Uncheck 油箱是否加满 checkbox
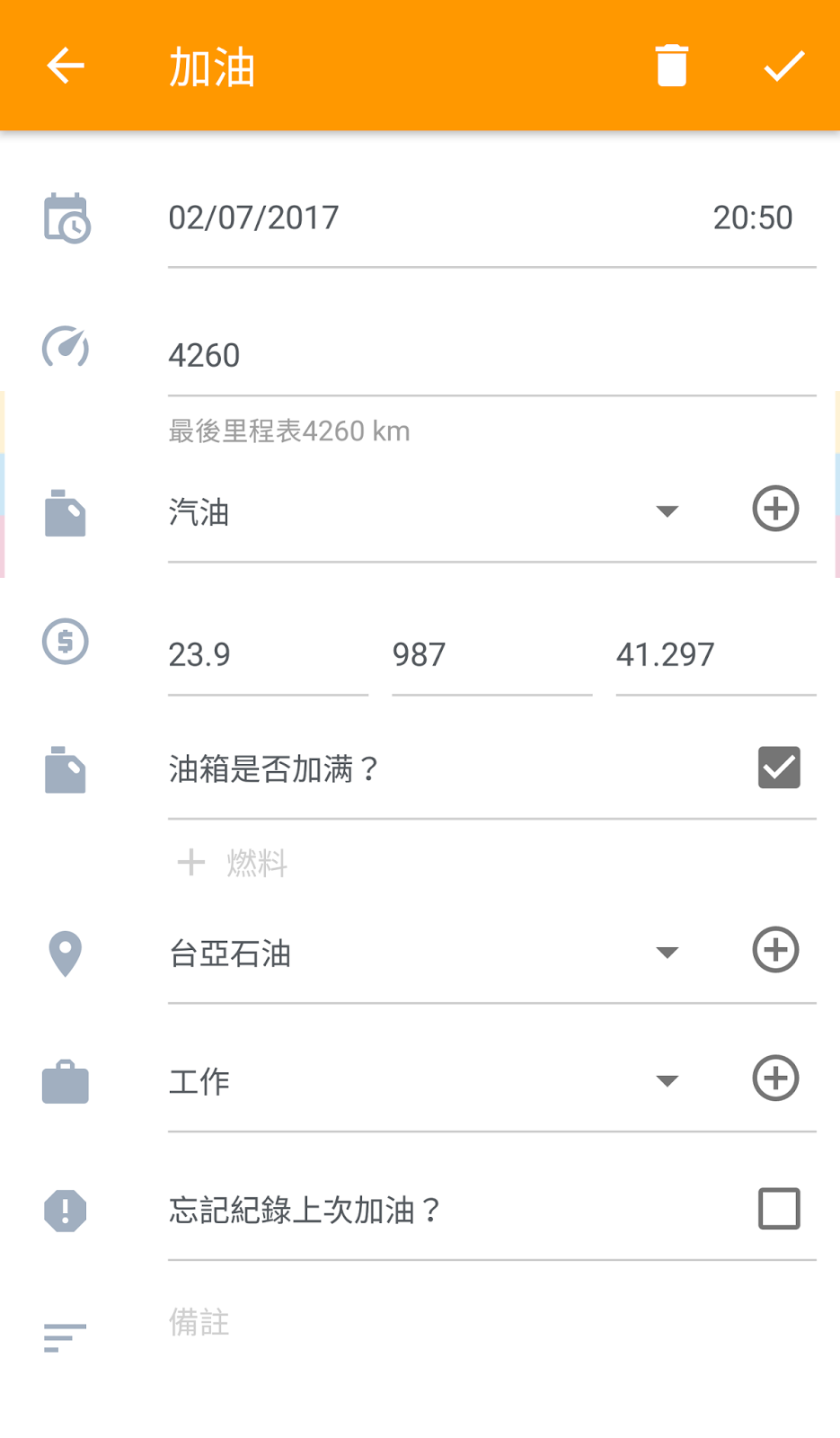The image size is (840, 1438). [x=779, y=768]
